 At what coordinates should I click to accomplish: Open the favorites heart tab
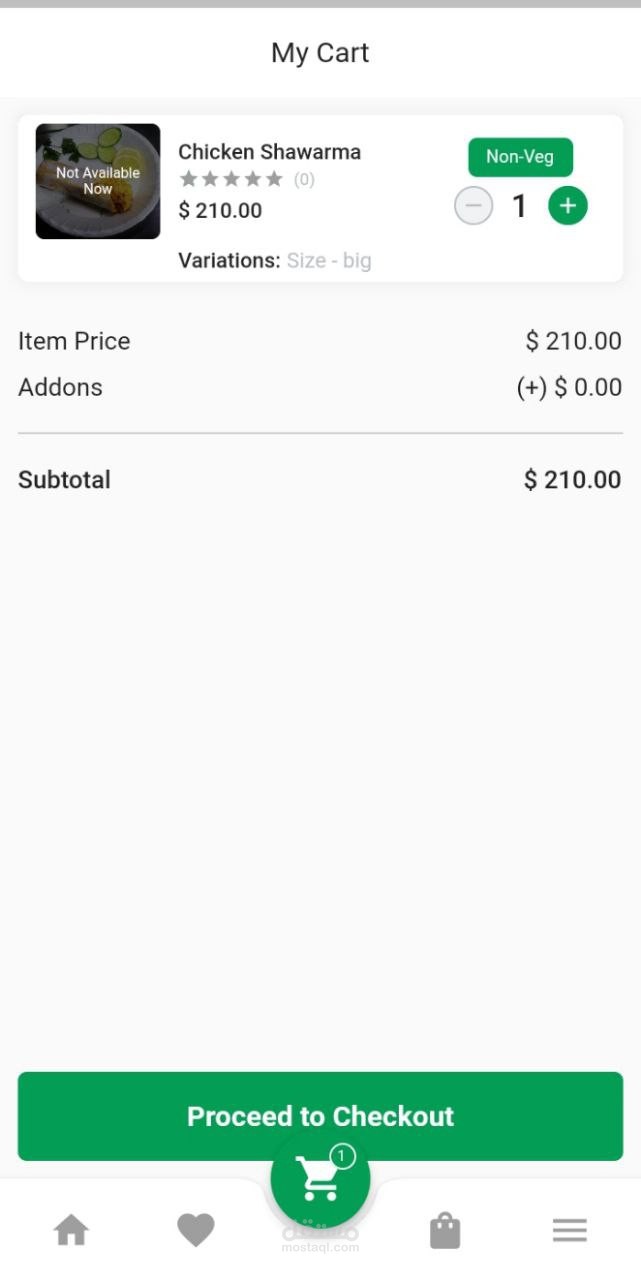tap(196, 1230)
